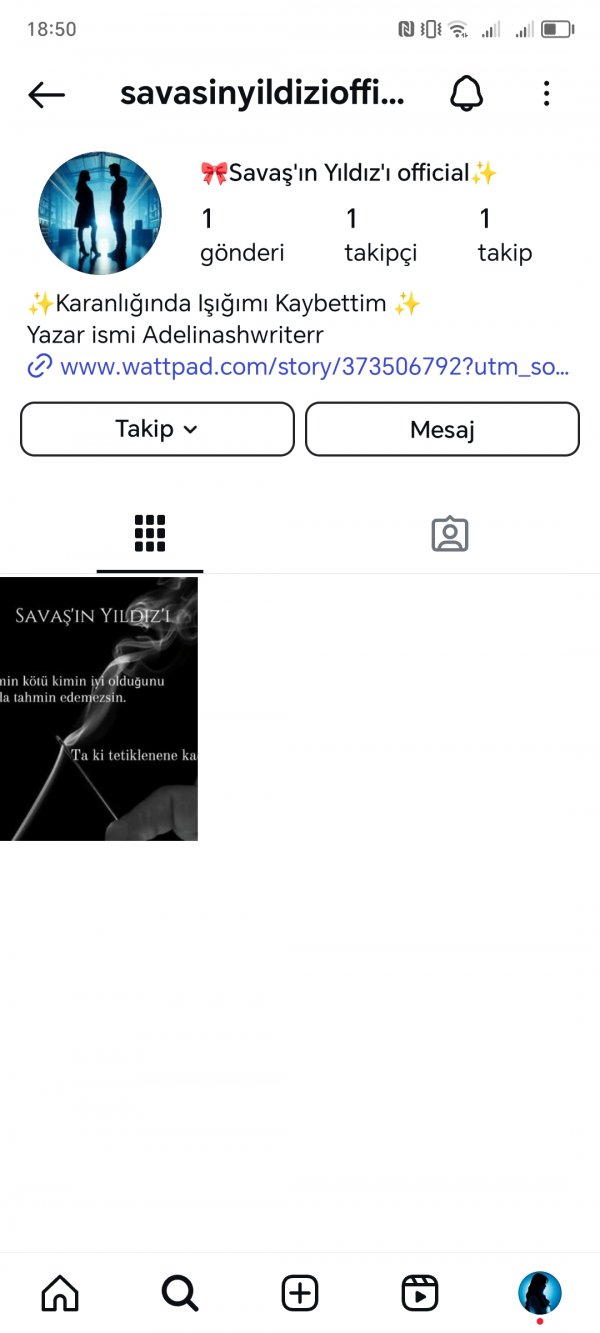Open the search and explore tab
This screenshot has height=1333, width=600.
pos(180,1292)
